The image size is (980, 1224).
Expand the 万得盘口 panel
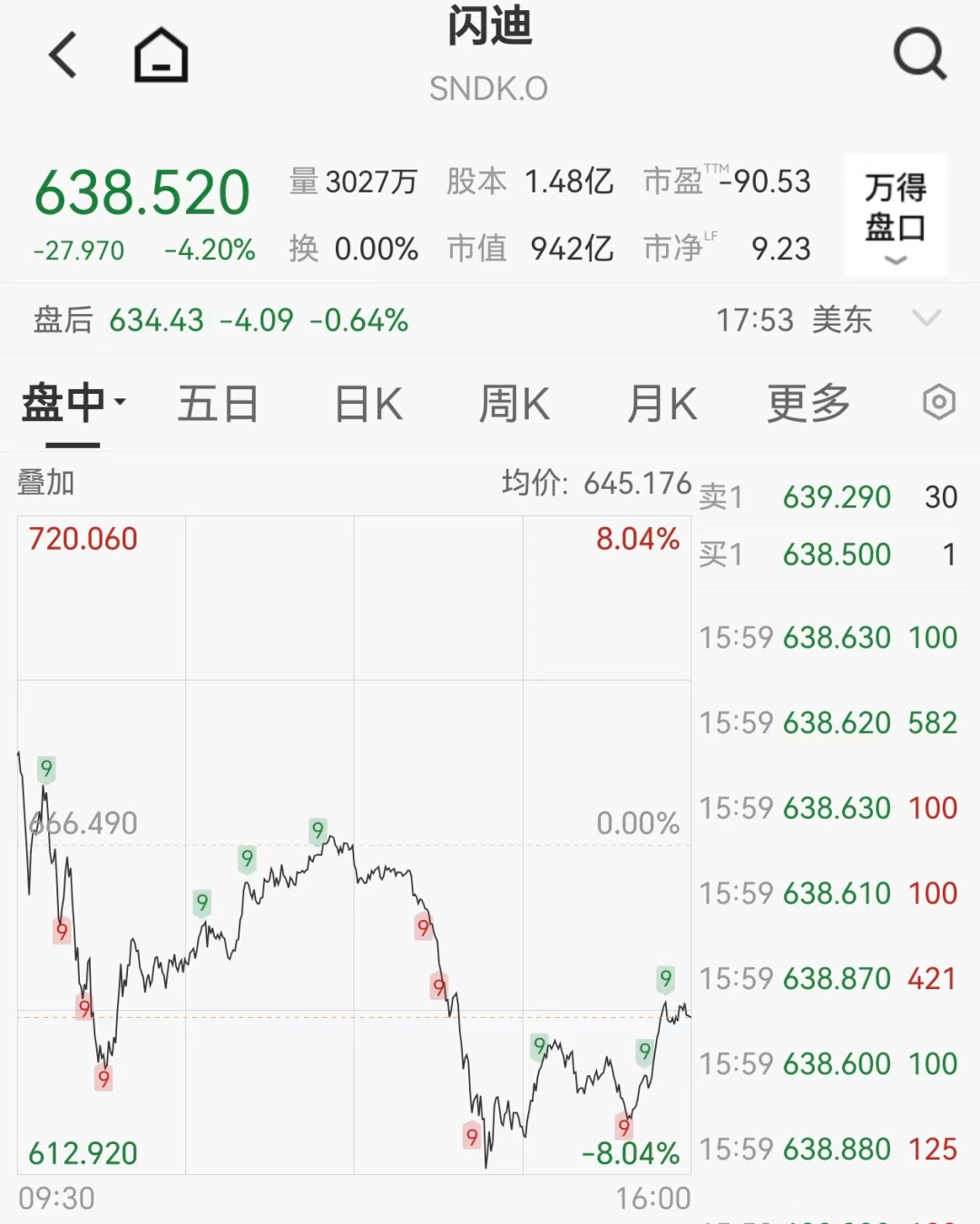click(895, 214)
